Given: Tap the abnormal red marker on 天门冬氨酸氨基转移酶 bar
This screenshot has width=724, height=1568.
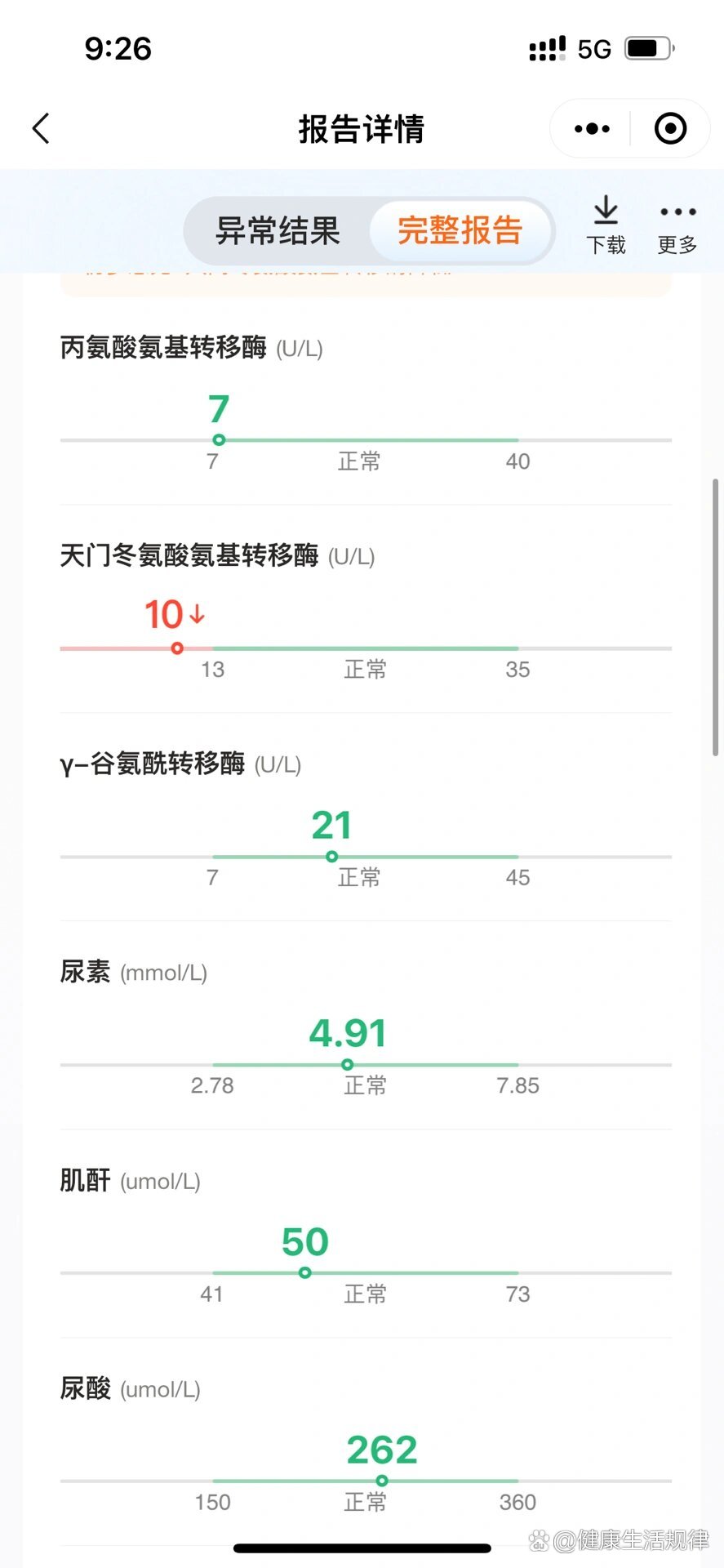Looking at the screenshot, I should (x=177, y=648).
